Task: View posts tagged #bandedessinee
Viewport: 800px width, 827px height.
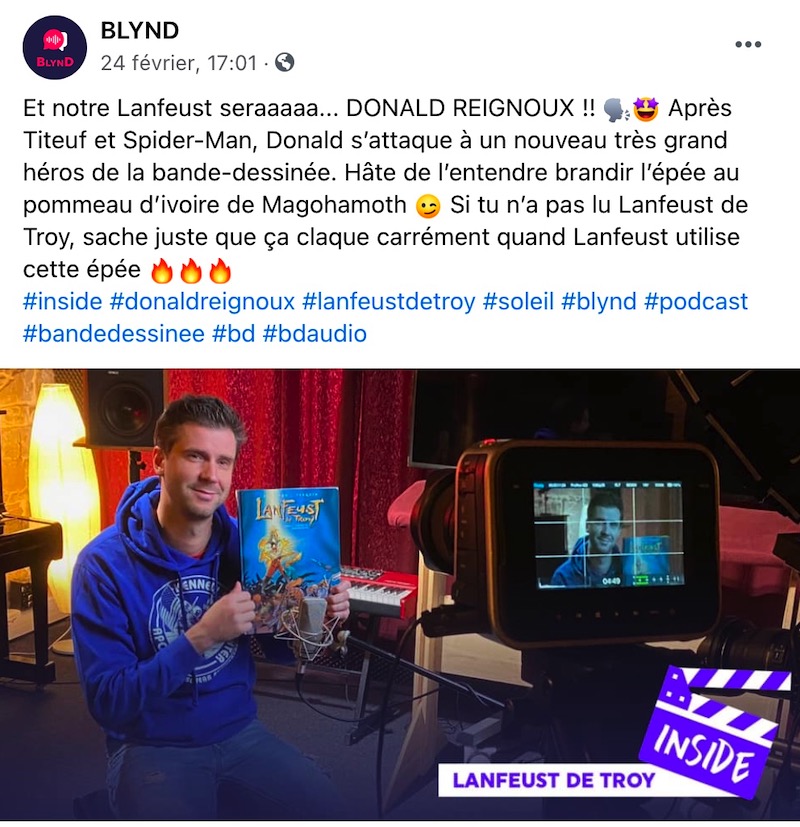Action: pos(112,334)
